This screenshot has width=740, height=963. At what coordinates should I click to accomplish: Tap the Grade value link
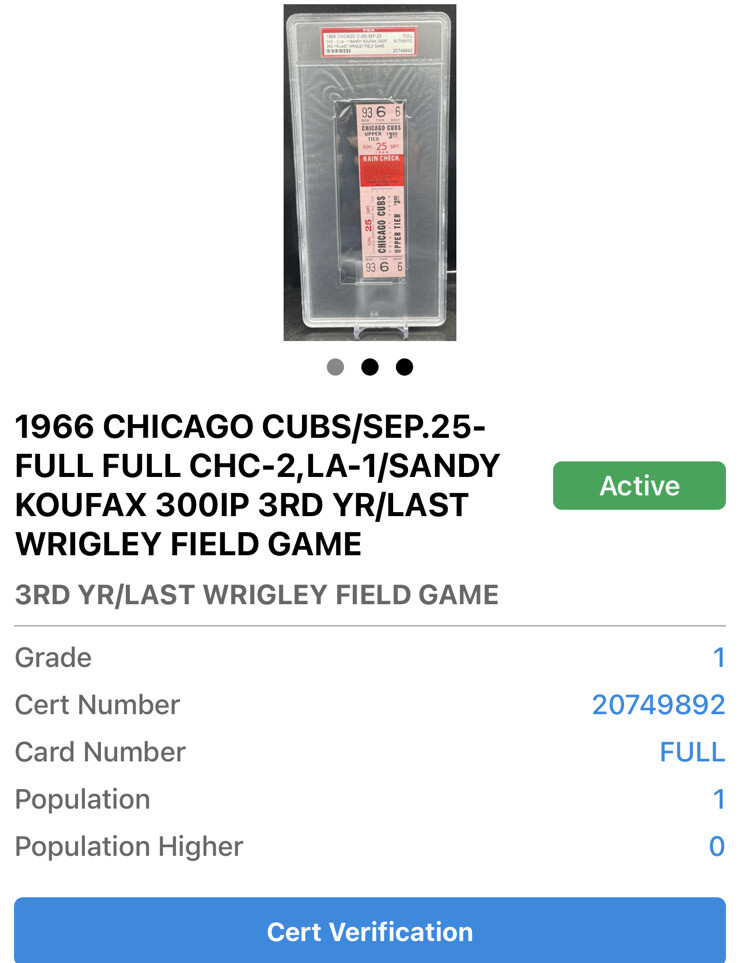(x=718, y=657)
